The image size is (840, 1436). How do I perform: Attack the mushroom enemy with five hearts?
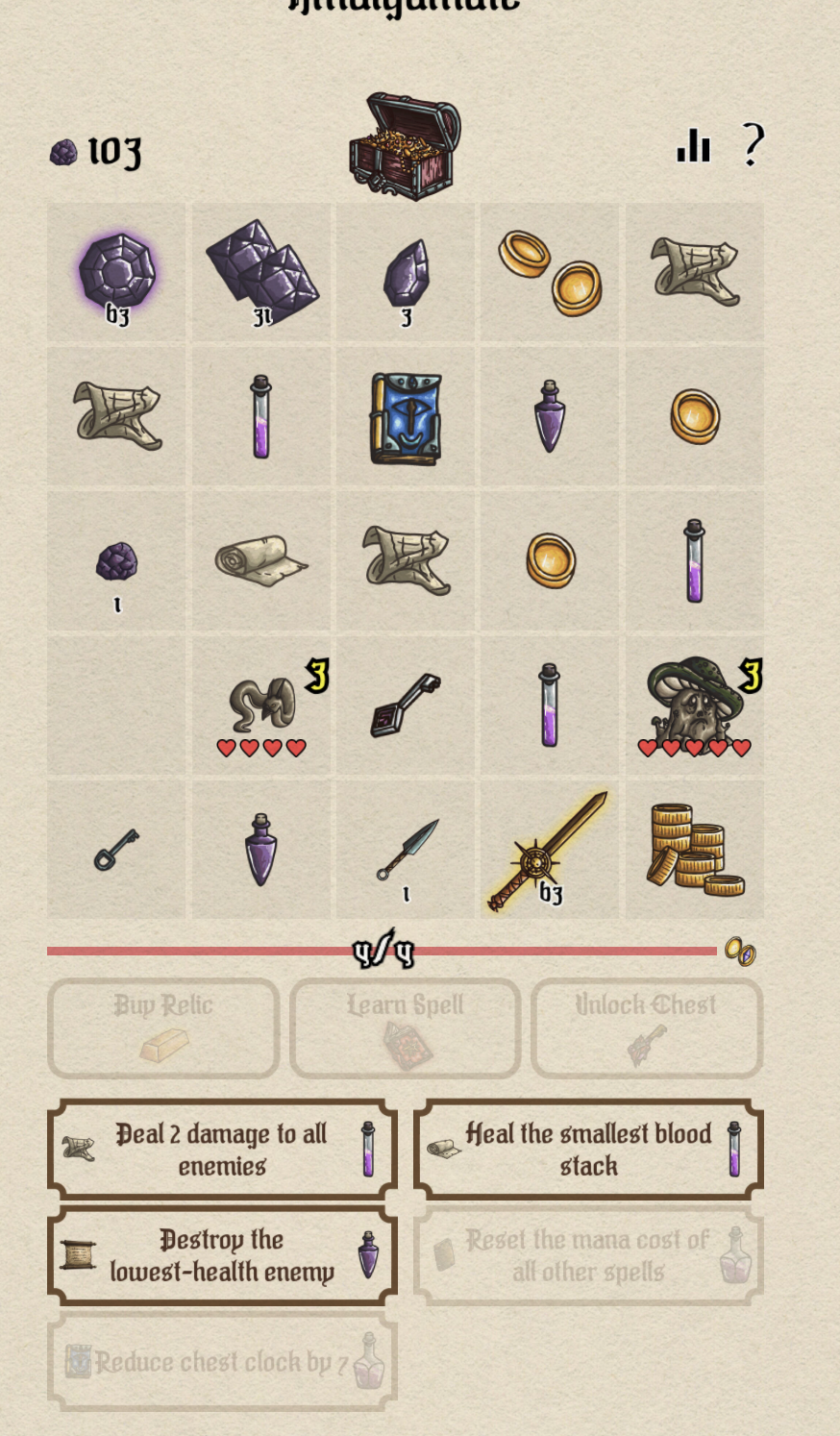(x=694, y=706)
